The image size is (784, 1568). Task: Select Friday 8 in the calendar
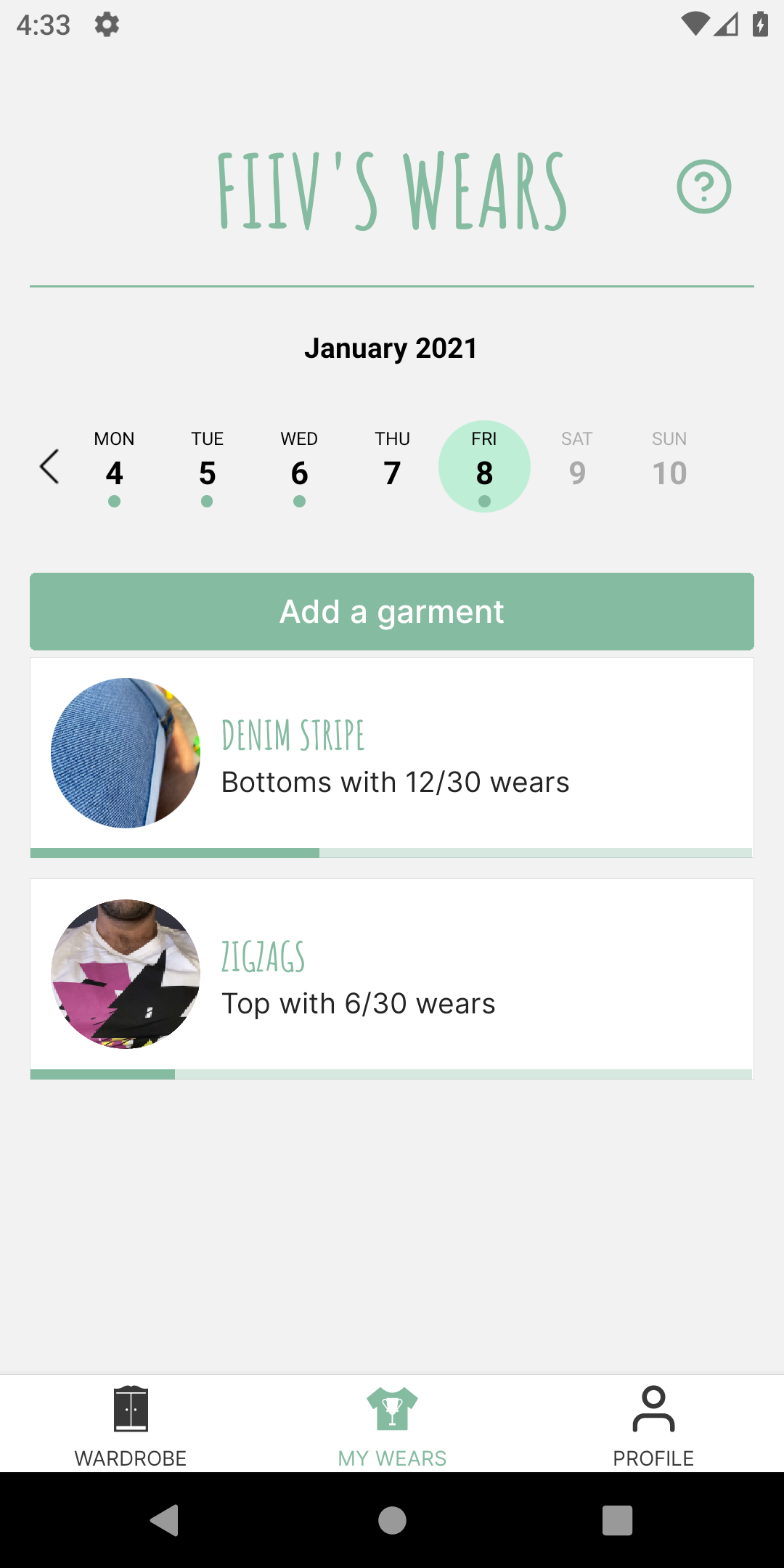point(484,467)
